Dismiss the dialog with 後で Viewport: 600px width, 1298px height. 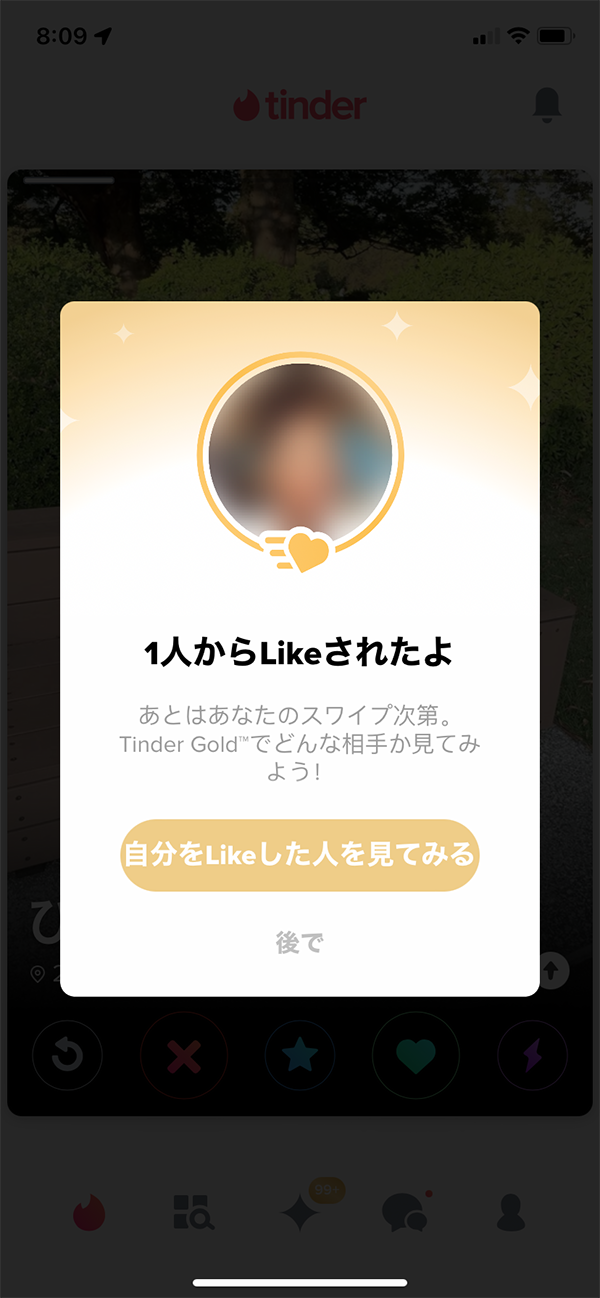(300, 942)
